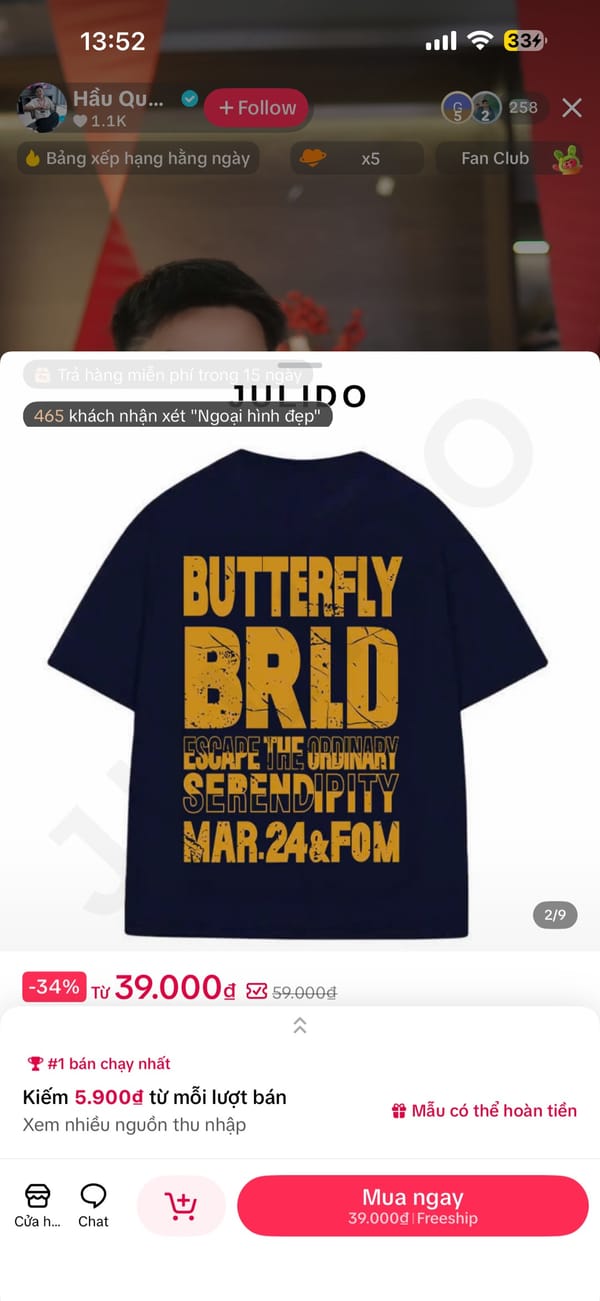The height and width of the screenshot is (1301, 600).
Task: Expand the product sheet with the up chevron
Action: [299, 1025]
